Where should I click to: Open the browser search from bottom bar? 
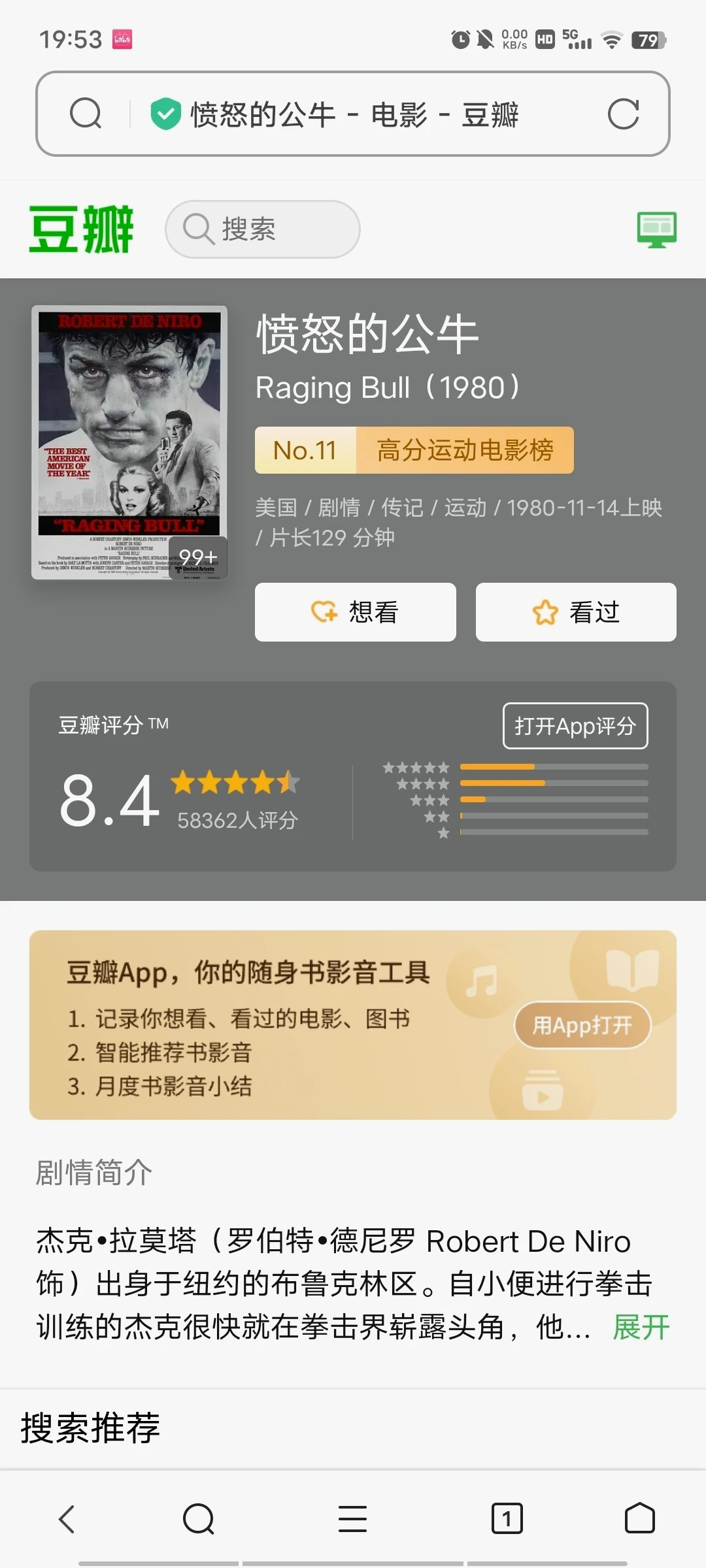click(199, 1519)
